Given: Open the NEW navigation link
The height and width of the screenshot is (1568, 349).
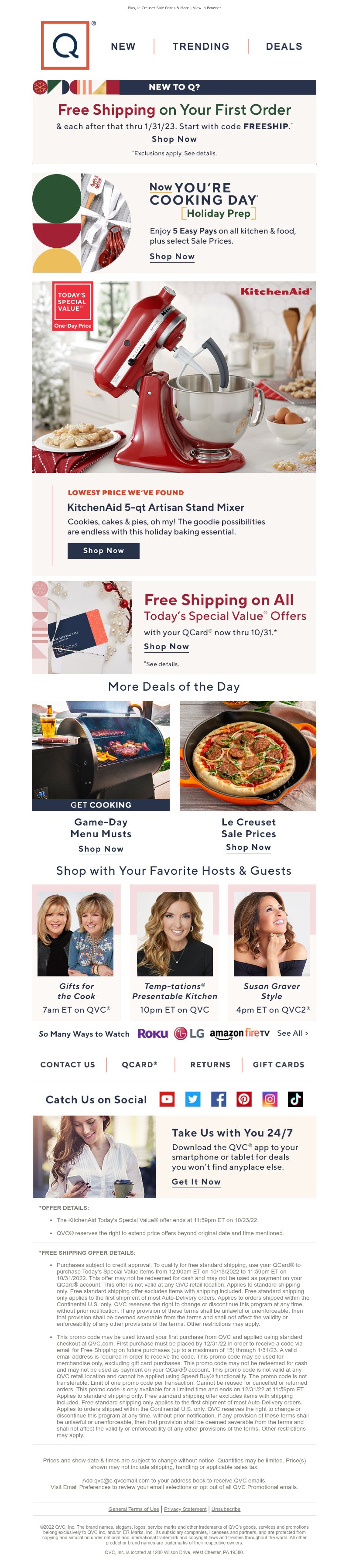Looking at the screenshot, I should tap(123, 46).
